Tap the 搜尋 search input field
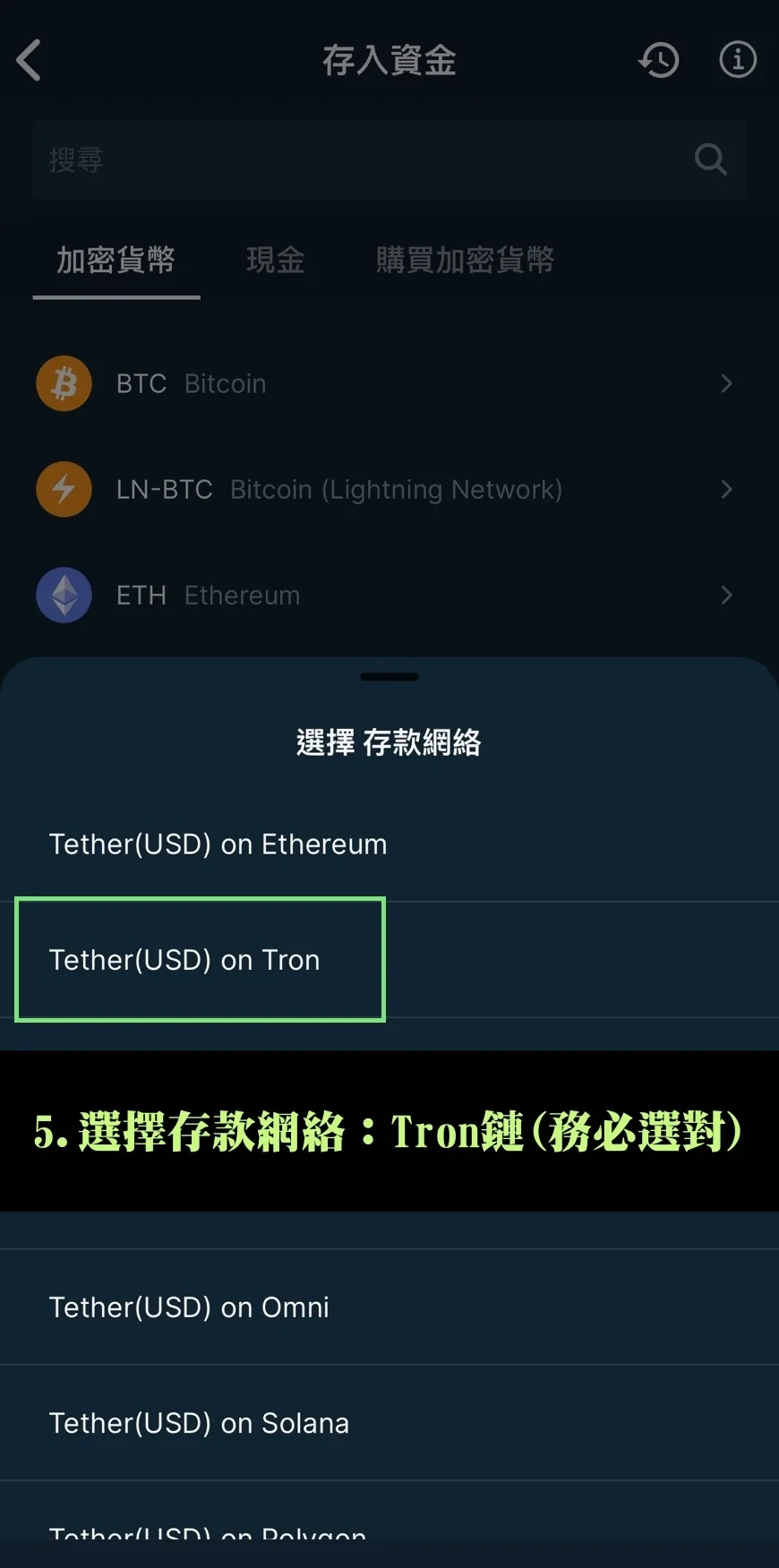The width and height of the screenshot is (779, 1568). [x=358, y=159]
